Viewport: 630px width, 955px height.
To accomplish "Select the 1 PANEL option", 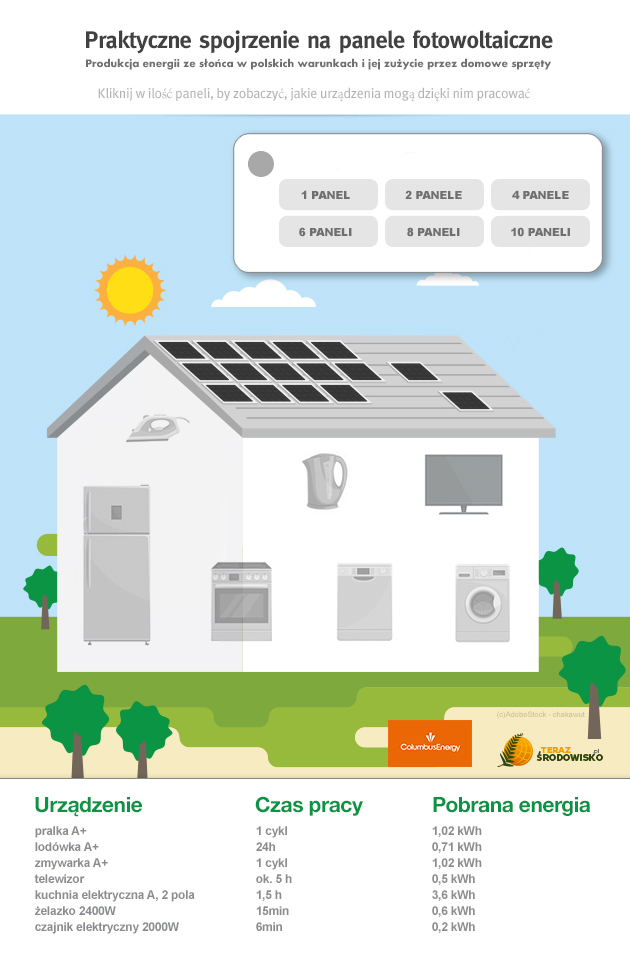I will pyautogui.click(x=328, y=195).
